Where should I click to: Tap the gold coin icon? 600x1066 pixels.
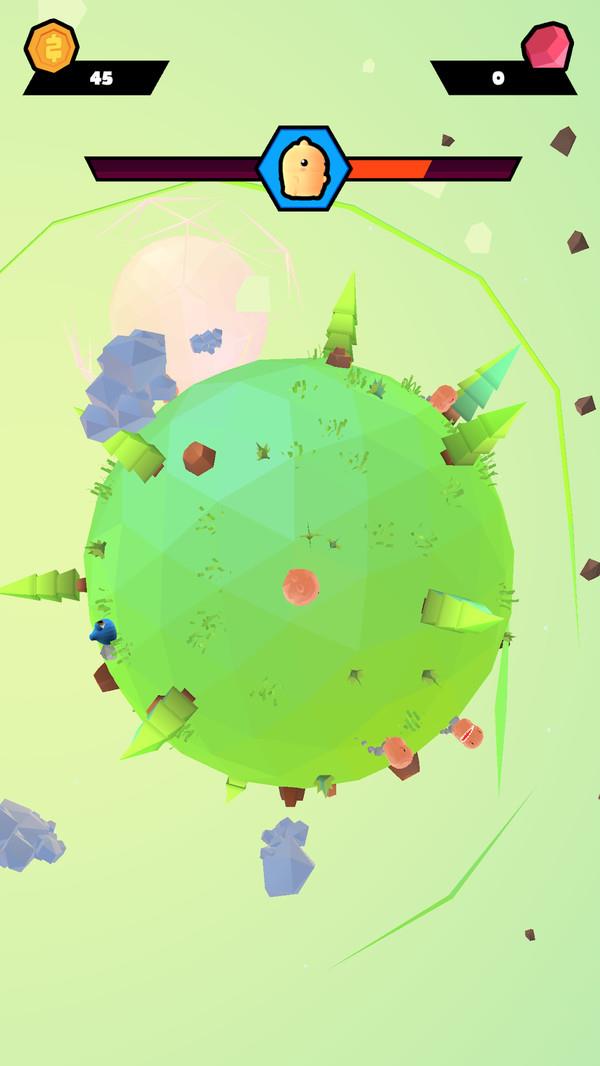[51, 46]
